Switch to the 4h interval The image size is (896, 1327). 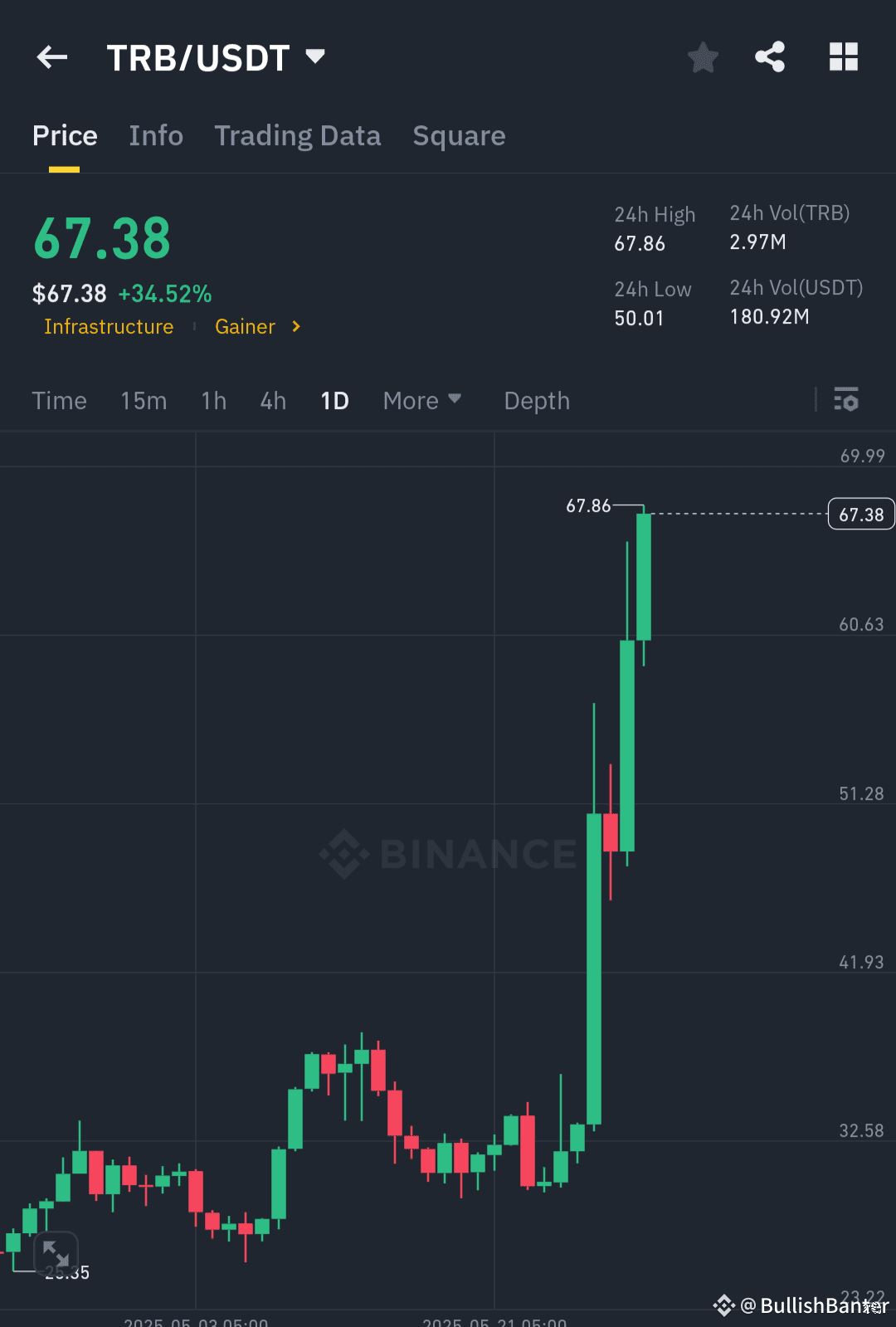click(272, 400)
